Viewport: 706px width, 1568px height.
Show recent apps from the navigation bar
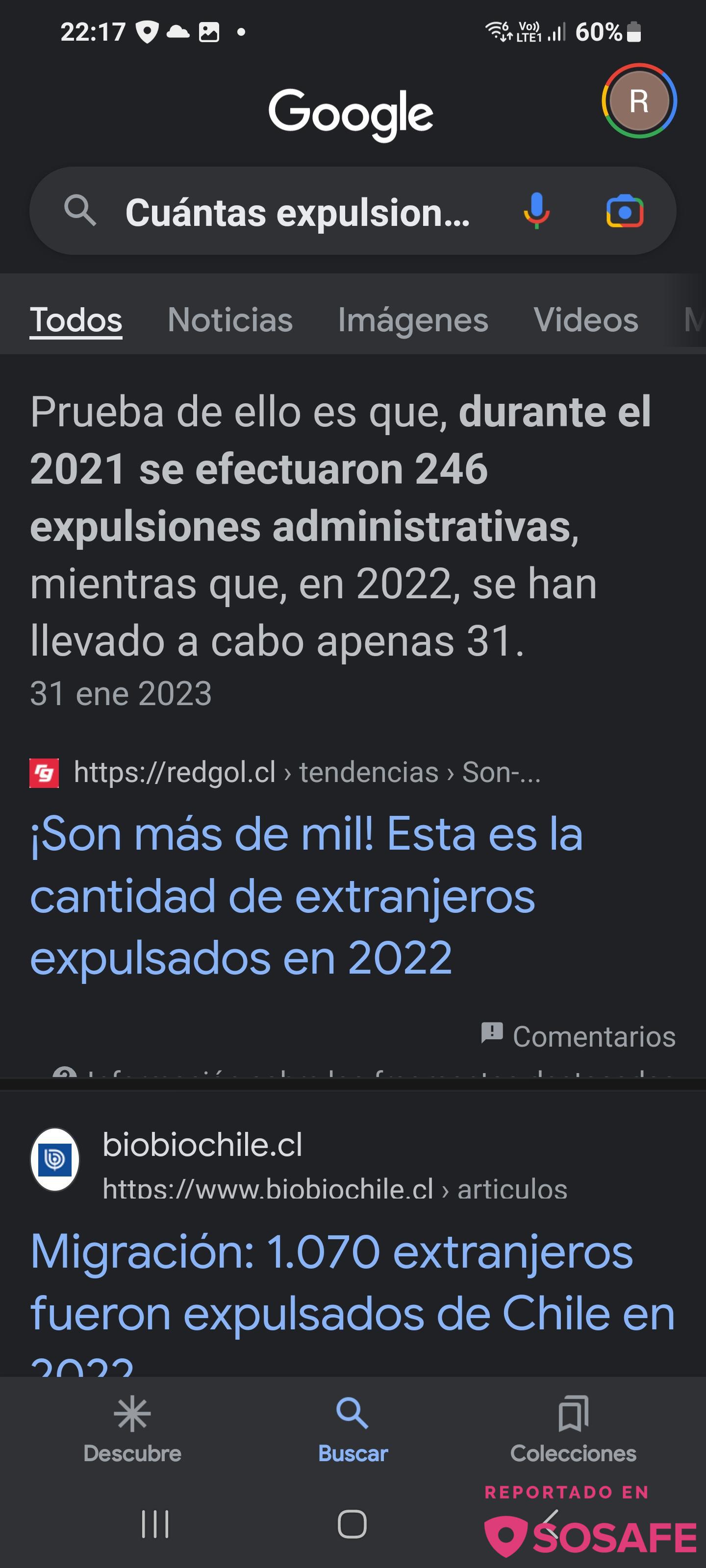tap(155, 1523)
